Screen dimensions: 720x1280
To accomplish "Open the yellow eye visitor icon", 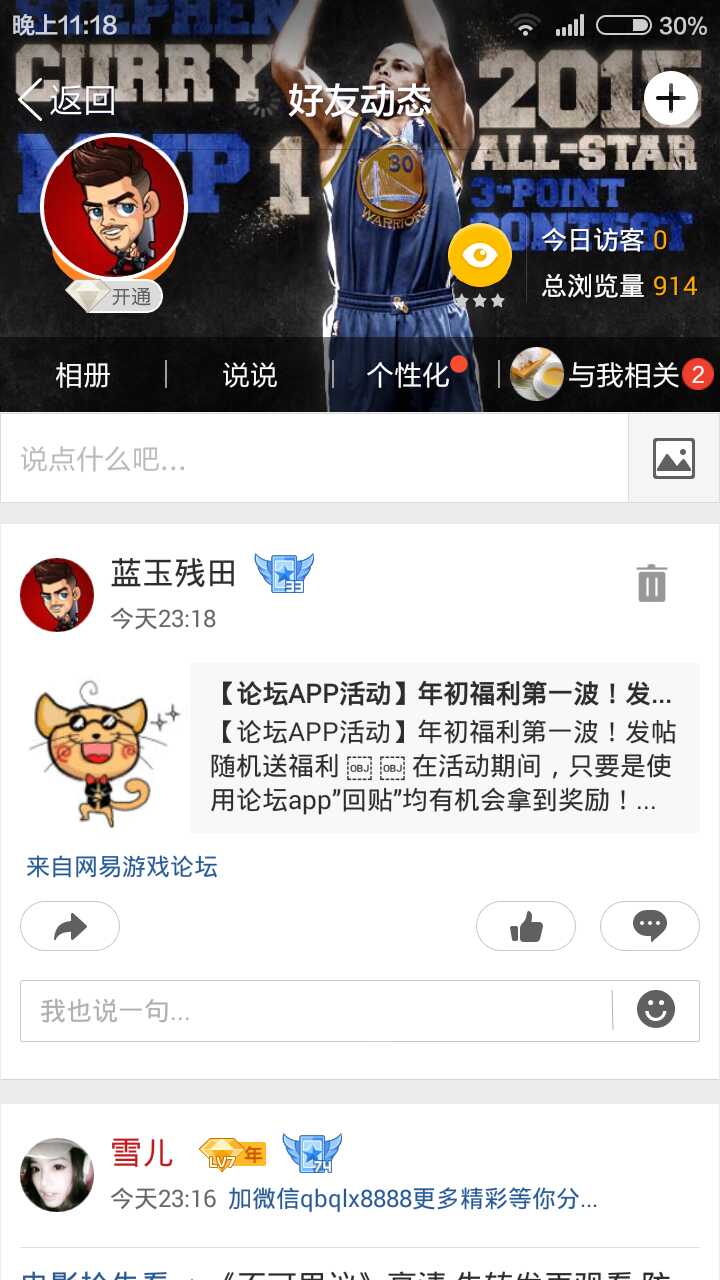I will pyautogui.click(x=480, y=257).
